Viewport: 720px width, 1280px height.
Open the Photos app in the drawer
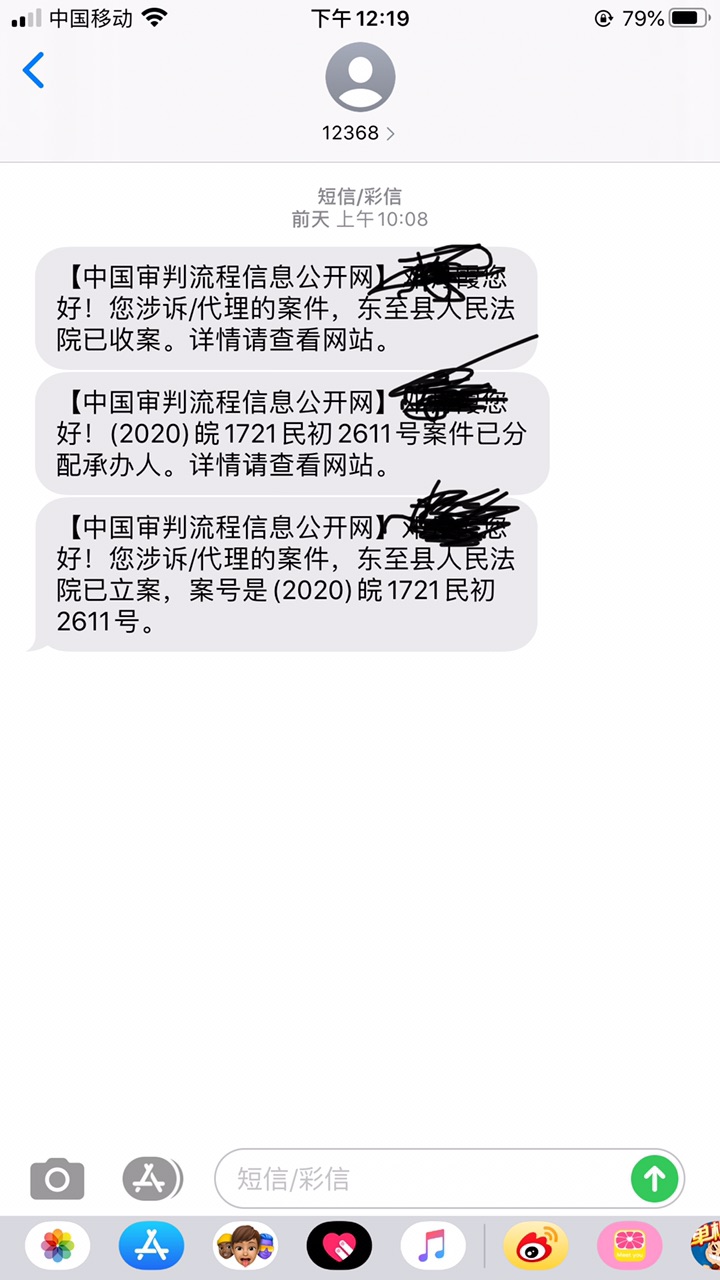click(x=57, y=1246)
